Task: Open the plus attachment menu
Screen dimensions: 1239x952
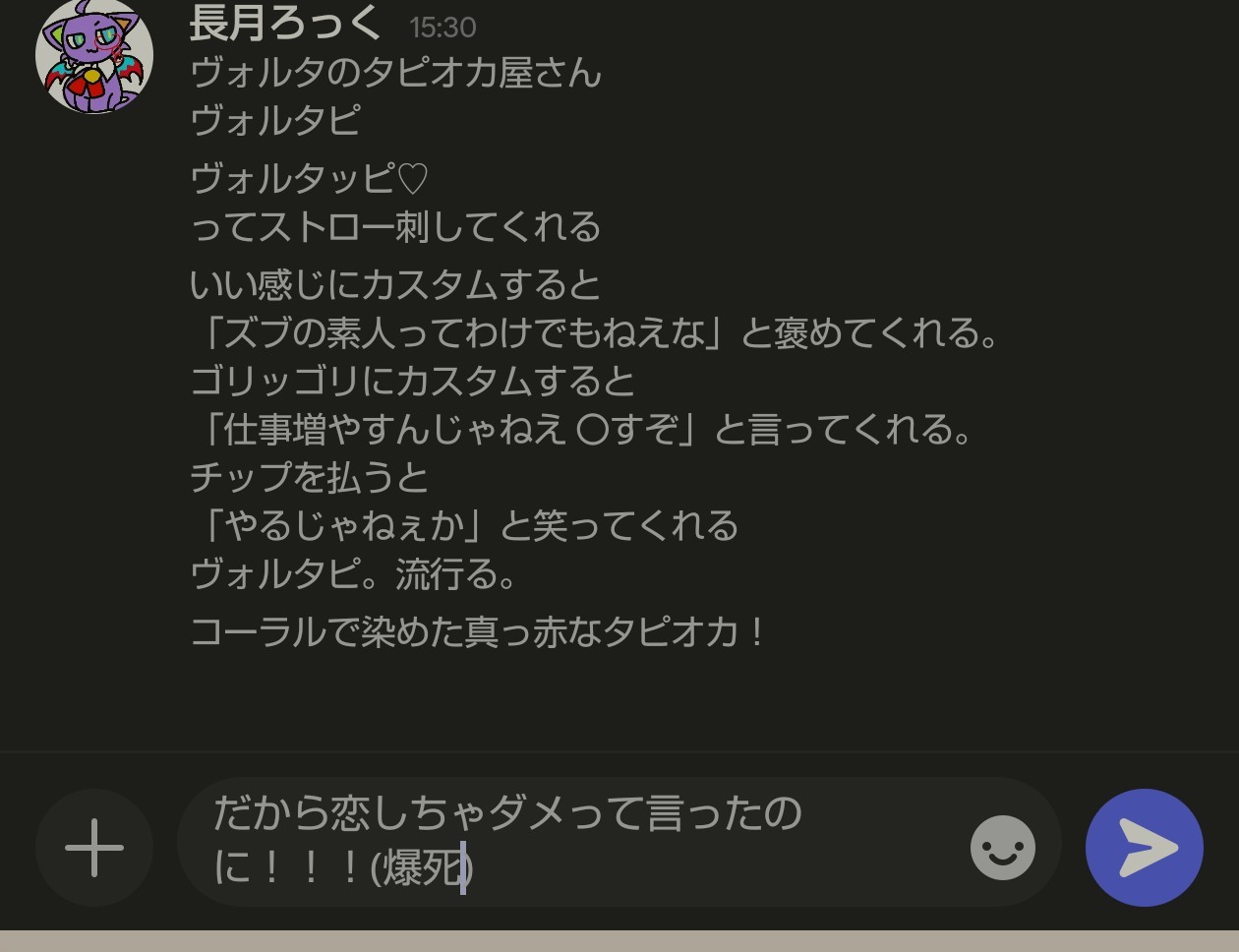Action: click(94, 847)
